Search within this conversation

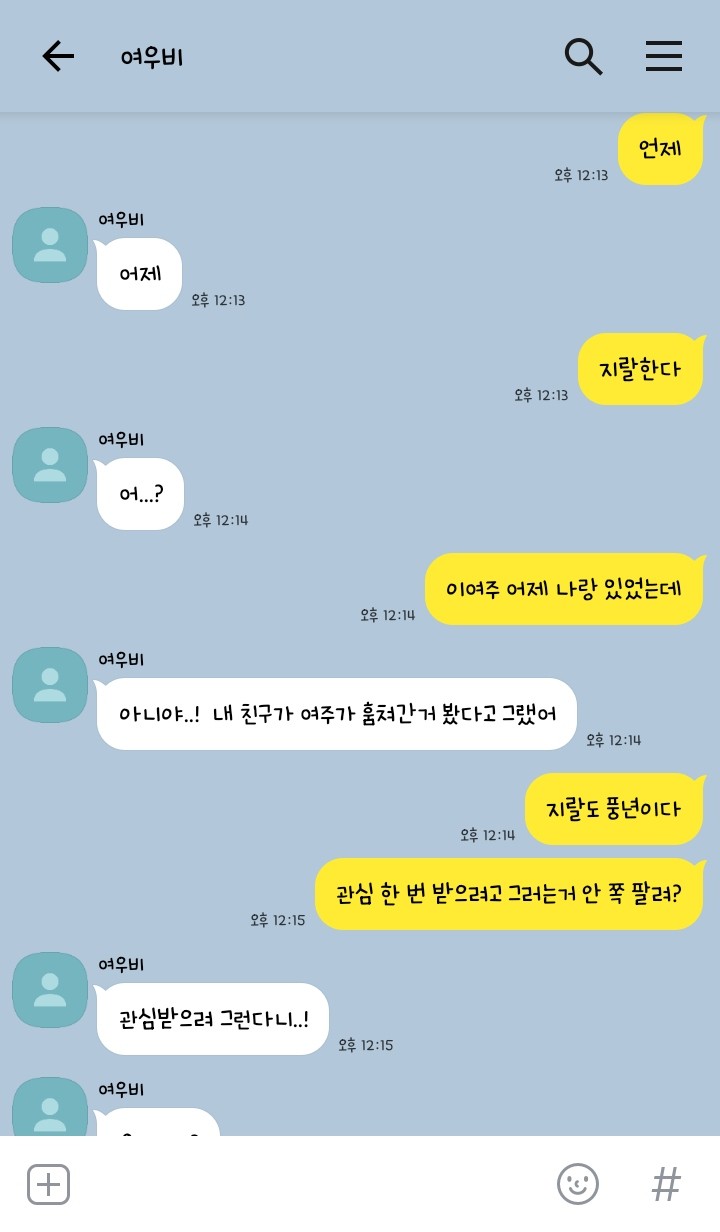583,57
